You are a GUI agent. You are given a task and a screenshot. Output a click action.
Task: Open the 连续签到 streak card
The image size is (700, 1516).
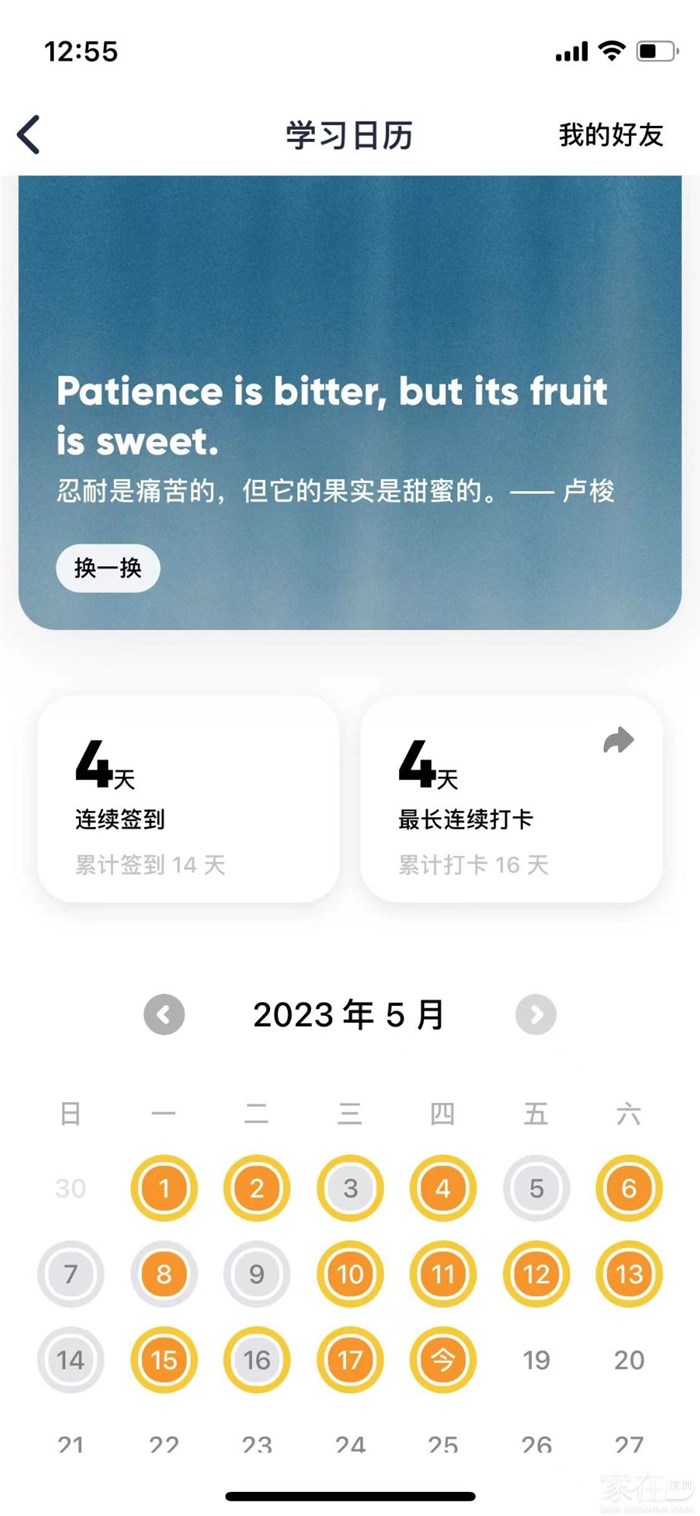(188, 800)
